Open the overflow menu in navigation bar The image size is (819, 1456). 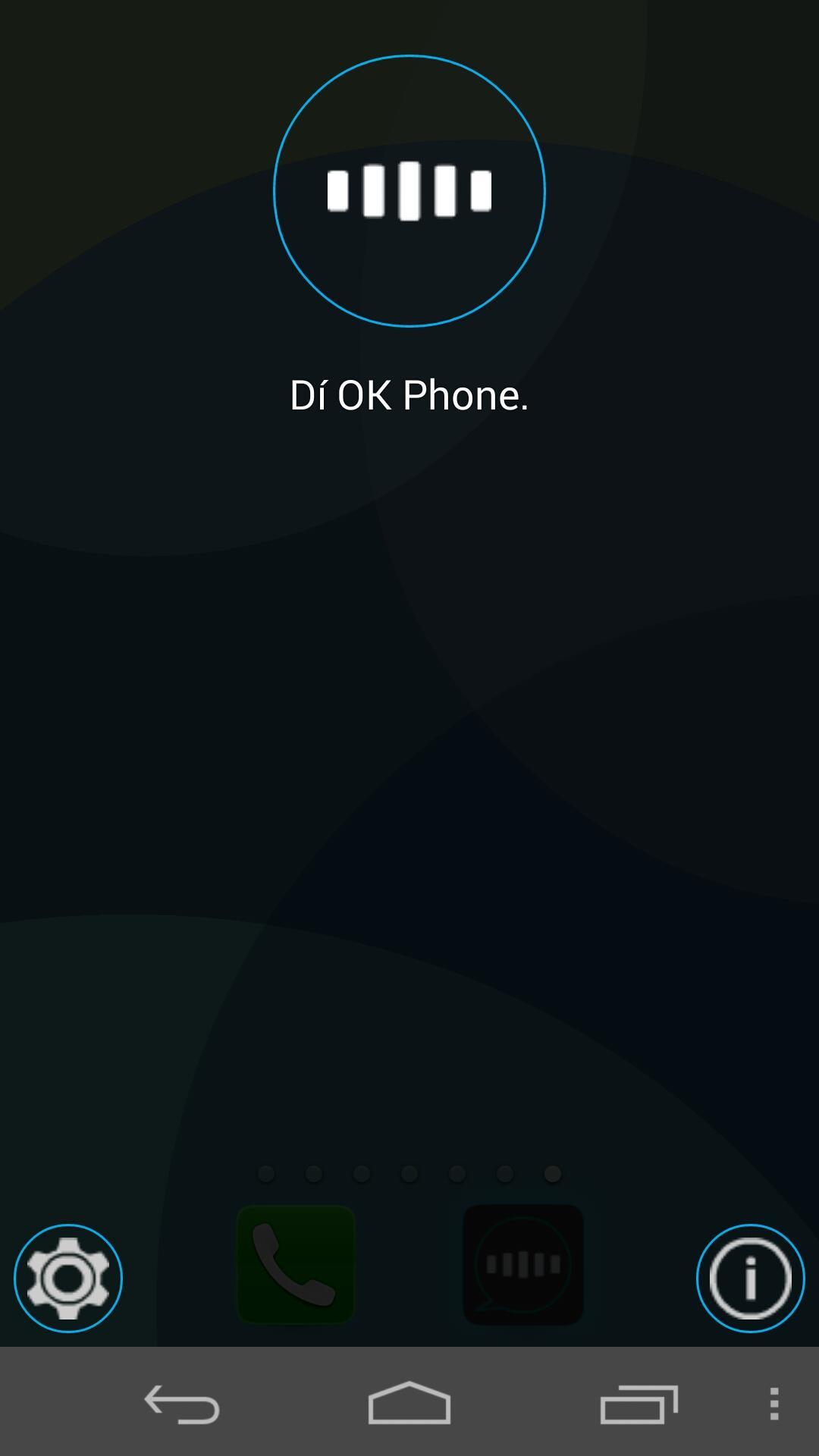point(773,1404)
